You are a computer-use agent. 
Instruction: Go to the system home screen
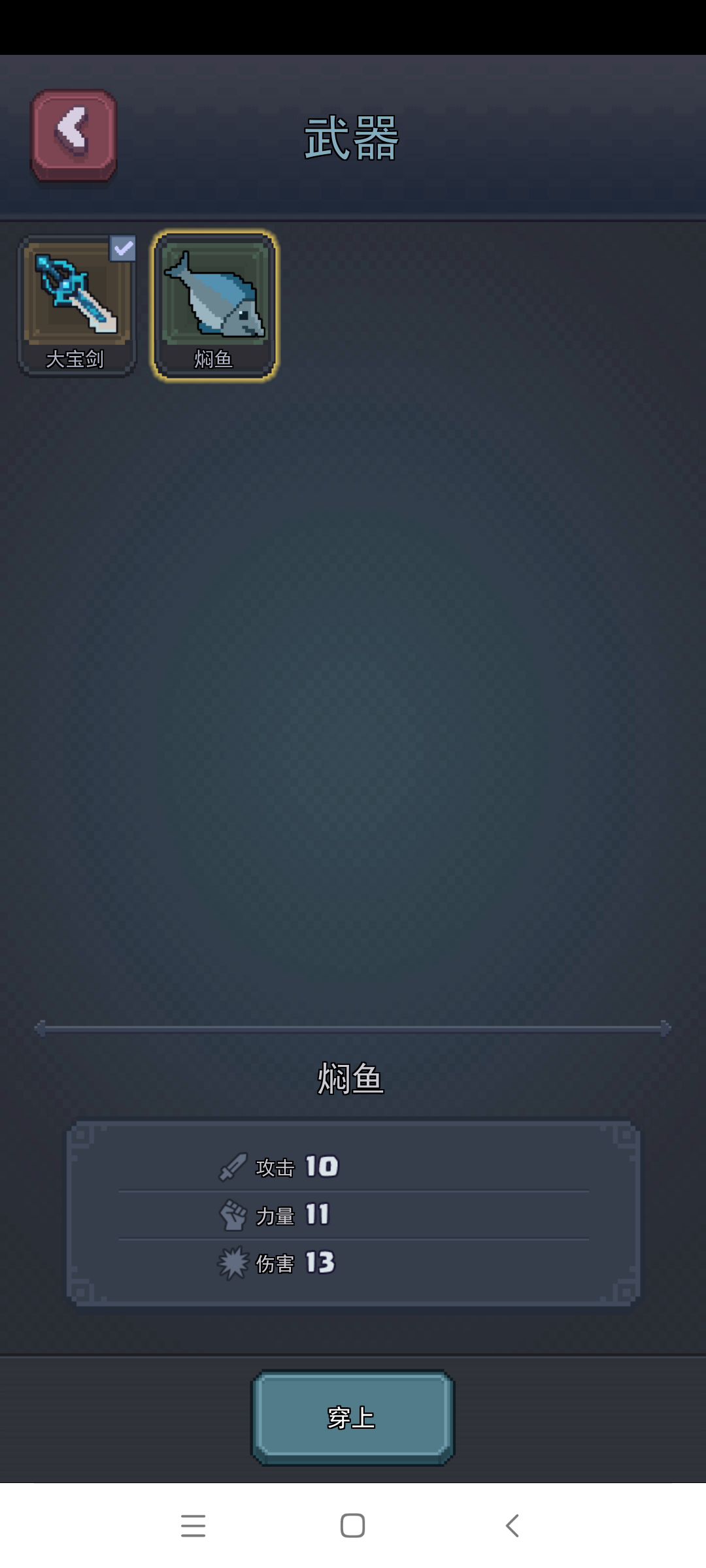[352, 1526]
